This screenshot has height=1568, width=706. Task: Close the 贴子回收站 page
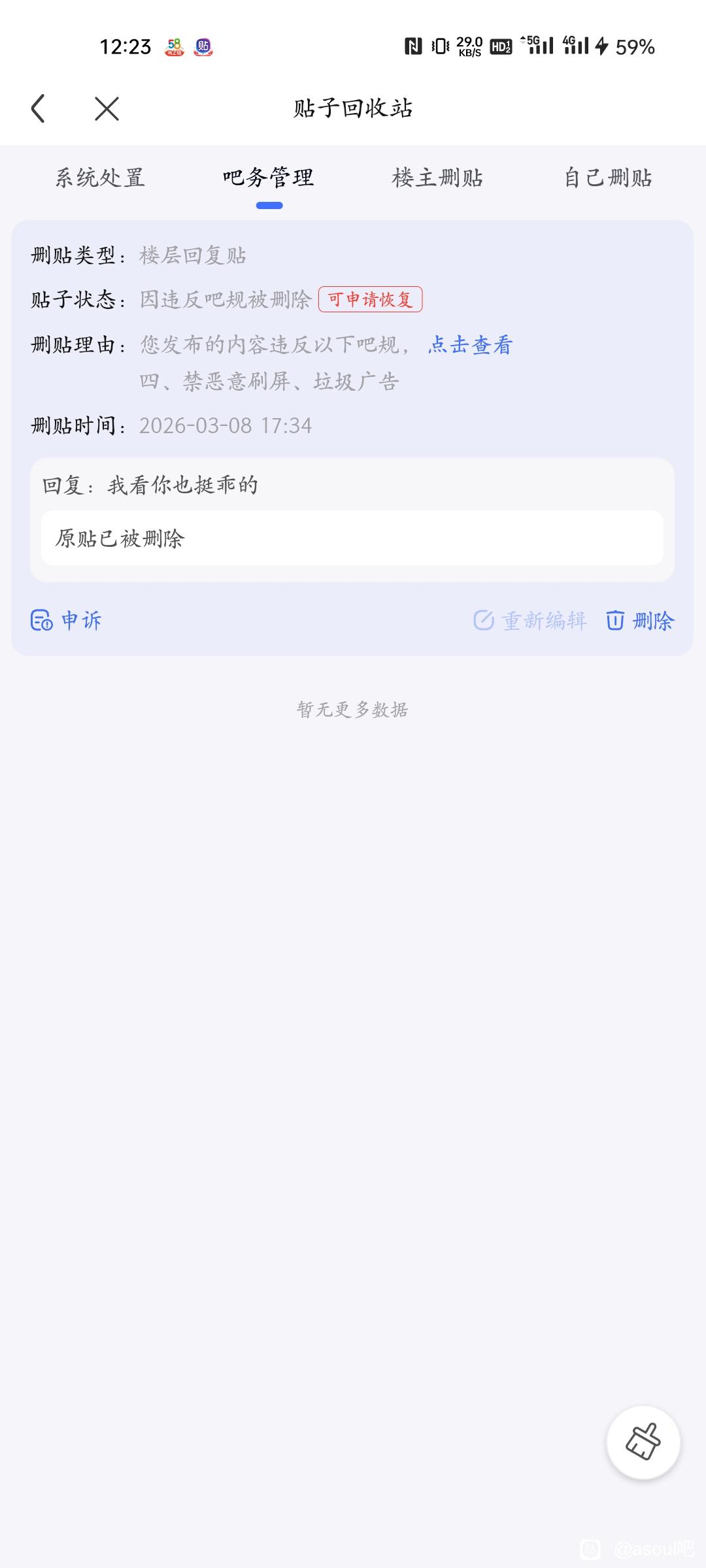pos(107,108)
